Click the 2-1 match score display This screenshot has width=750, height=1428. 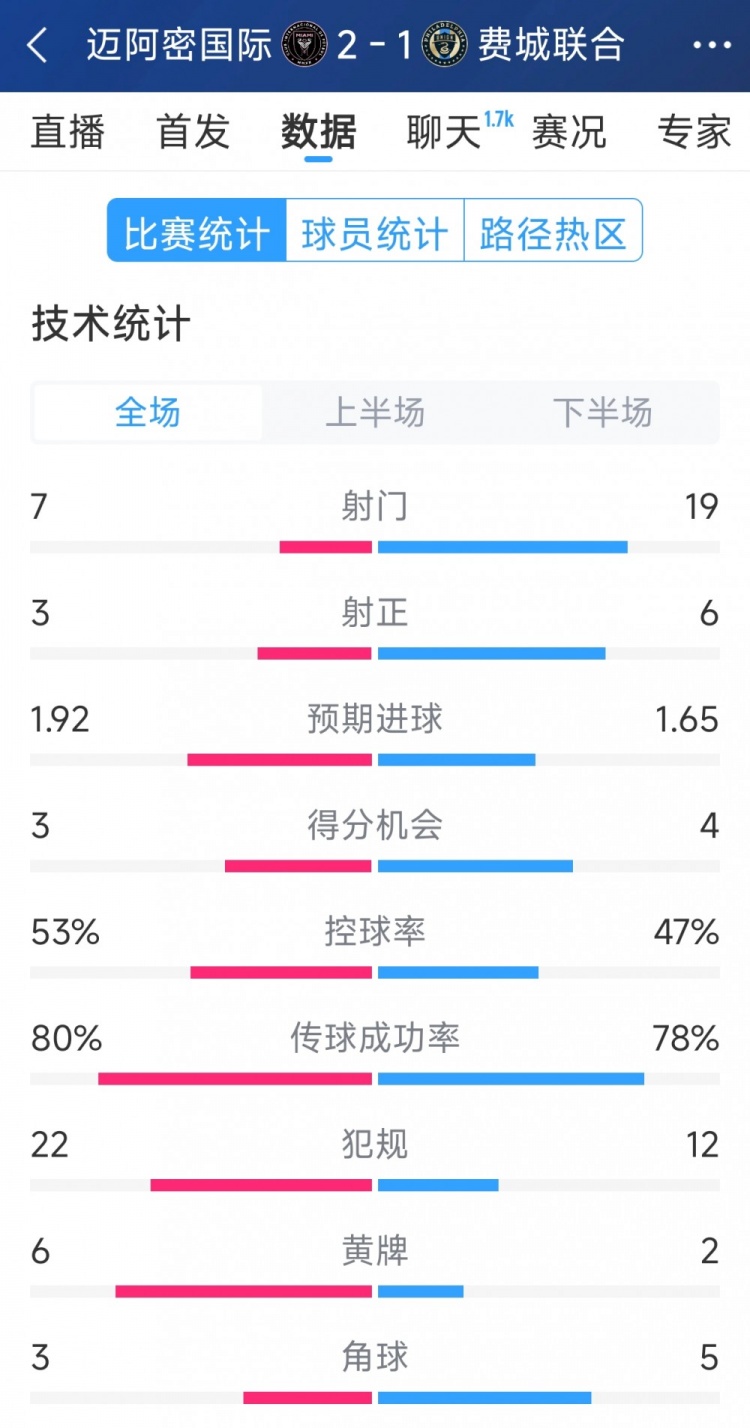(x=373, y=45)
